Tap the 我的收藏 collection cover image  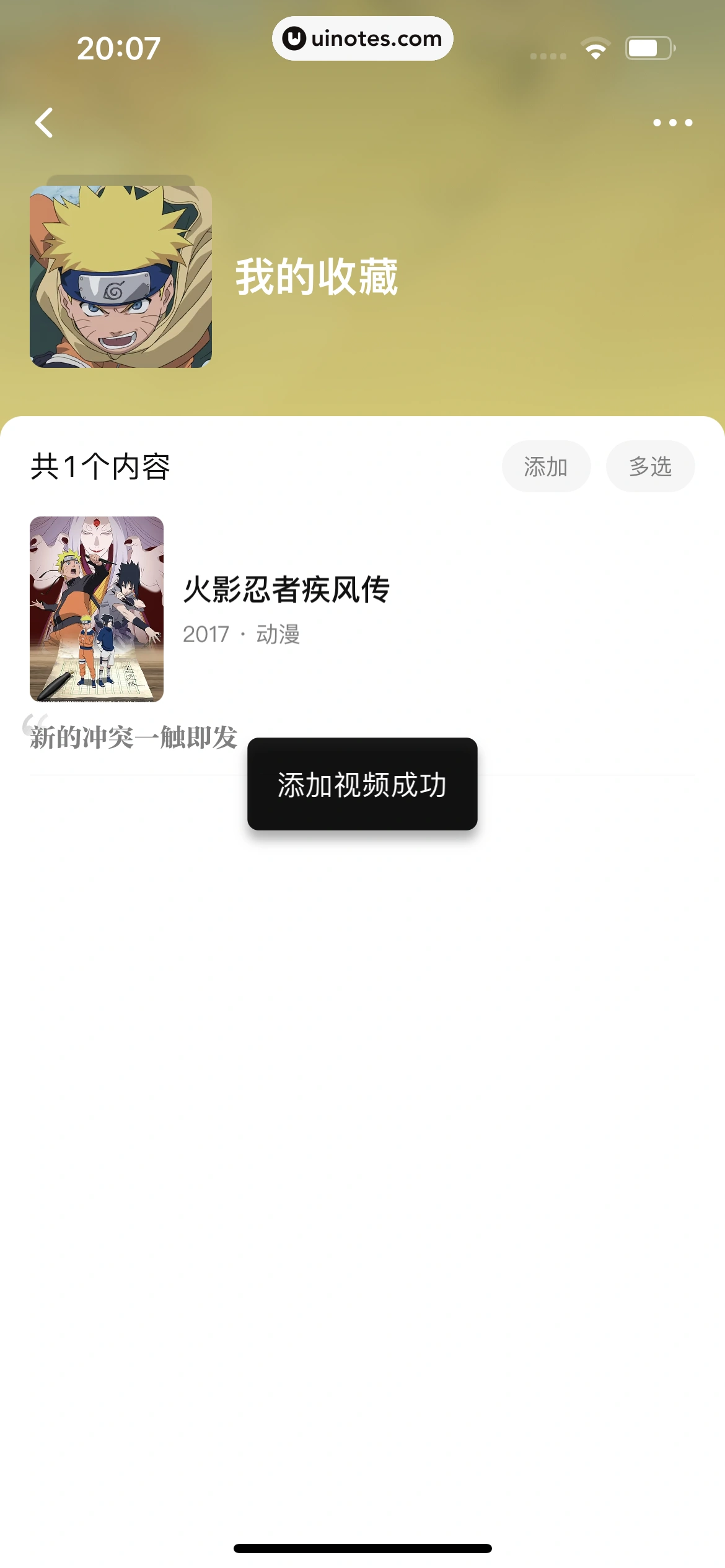pyautogui.click(x=121, y=276)
